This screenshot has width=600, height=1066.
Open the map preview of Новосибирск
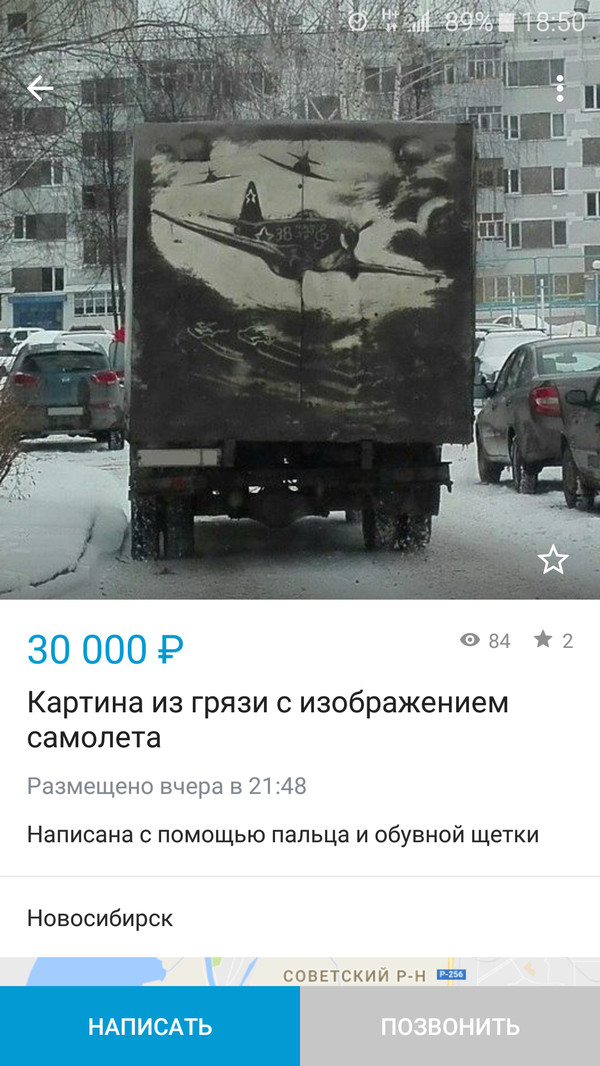[x=300, y=971]
